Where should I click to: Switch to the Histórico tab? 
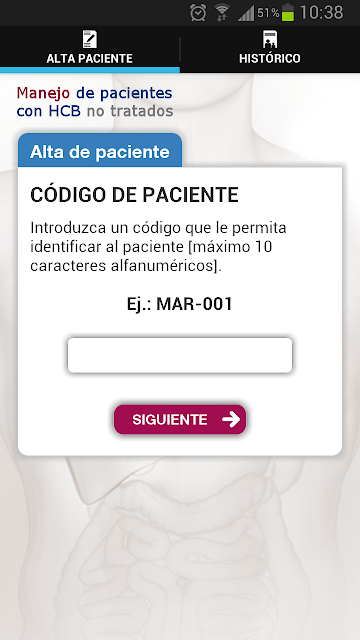click(x=270, y=49)
